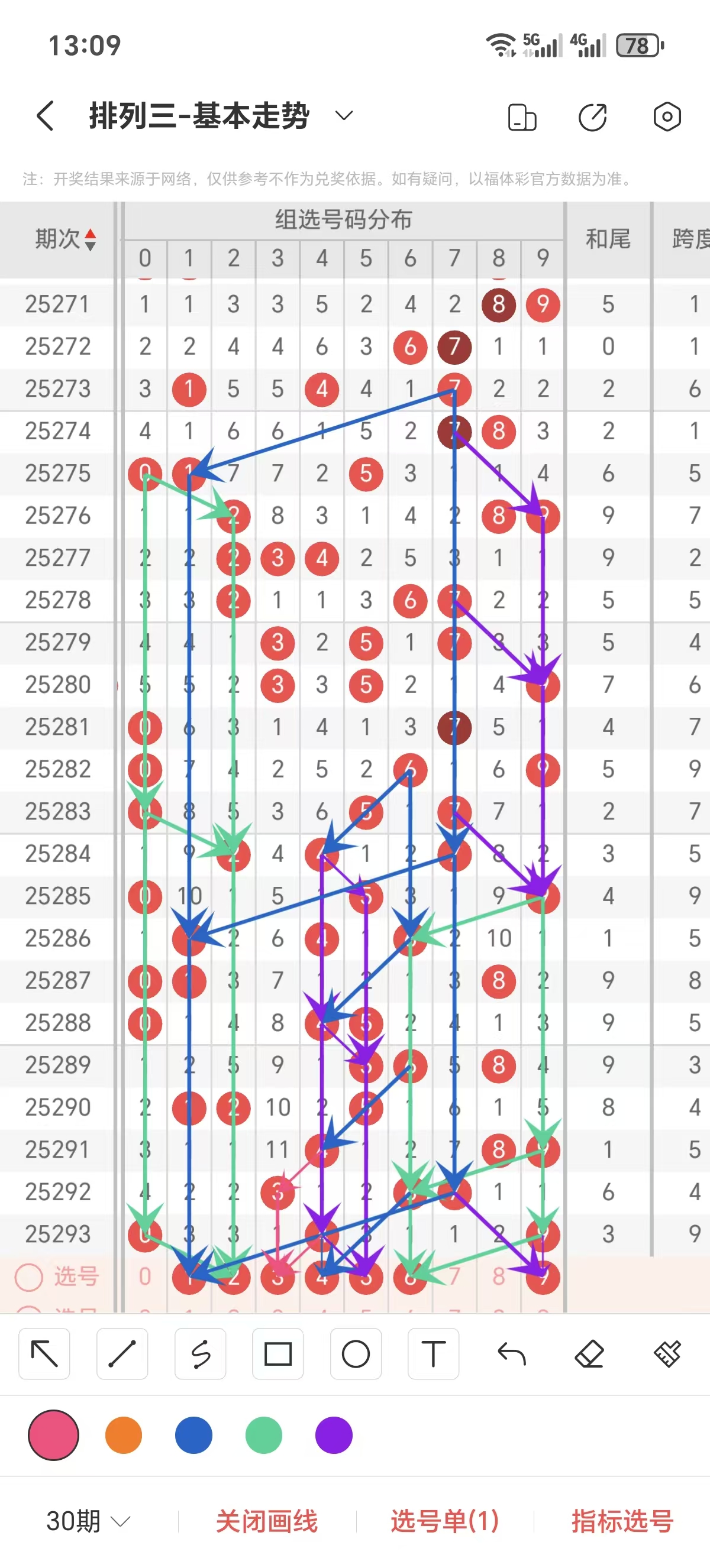The image size is (710, 1568).
Task: Choose the text tool
Action: click(x=434, y=1355)
